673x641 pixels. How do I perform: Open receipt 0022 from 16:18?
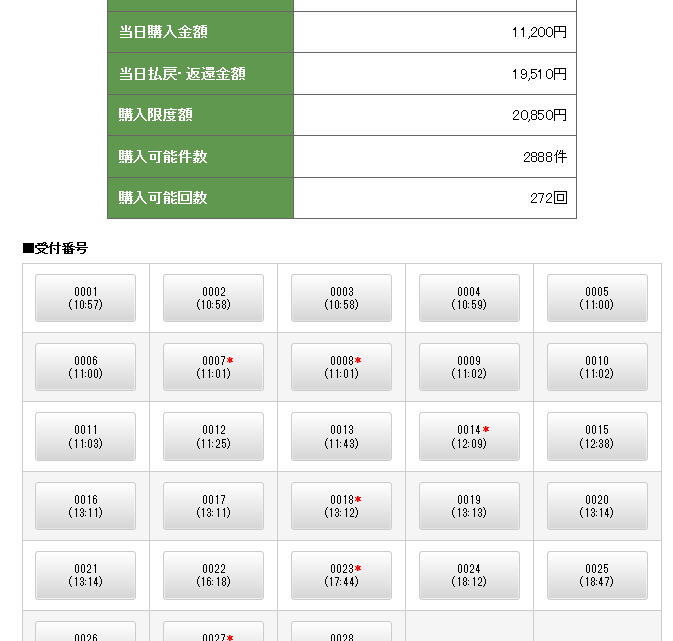point(214,575)
